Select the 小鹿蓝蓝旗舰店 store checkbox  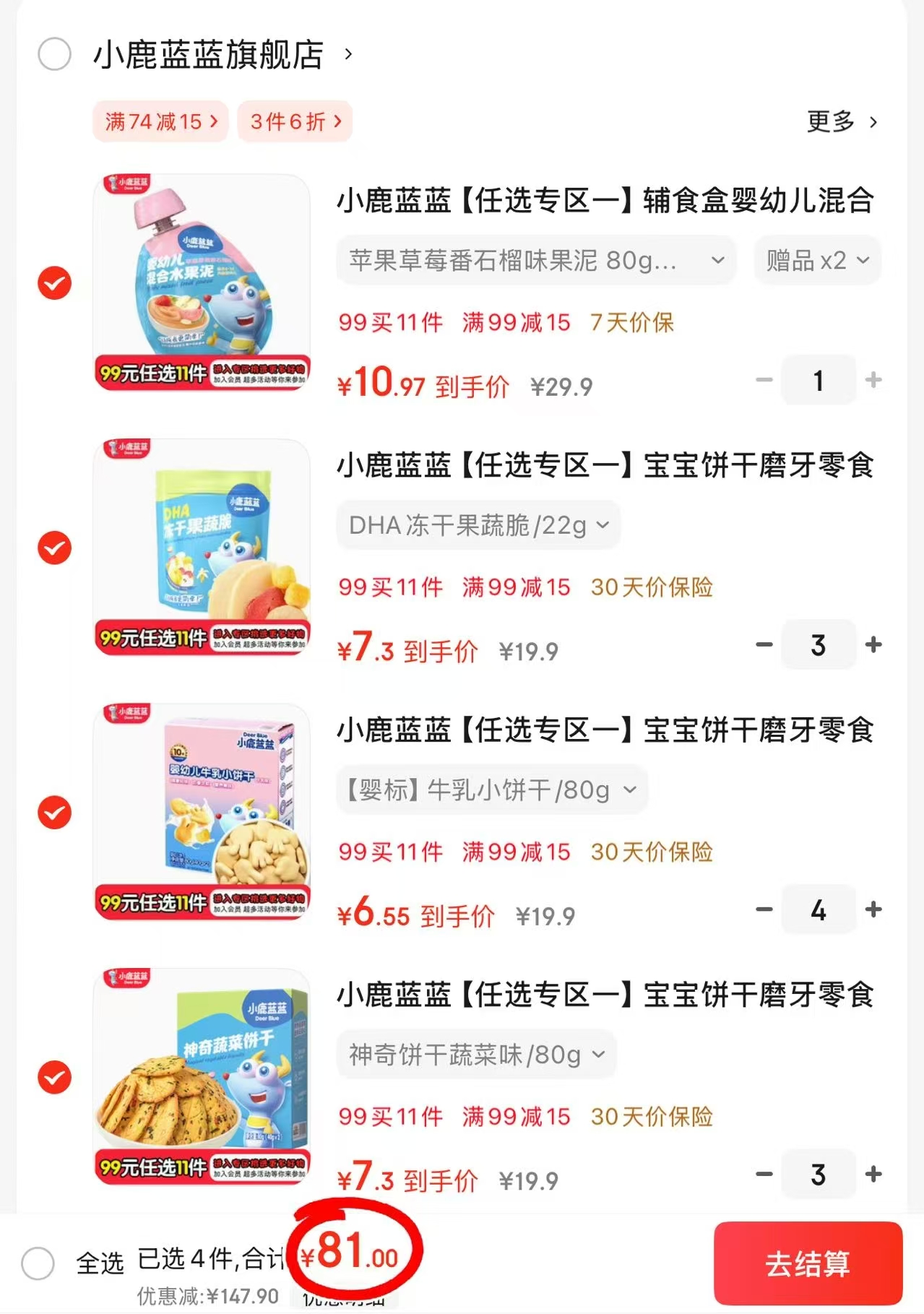tap(53, 54)
